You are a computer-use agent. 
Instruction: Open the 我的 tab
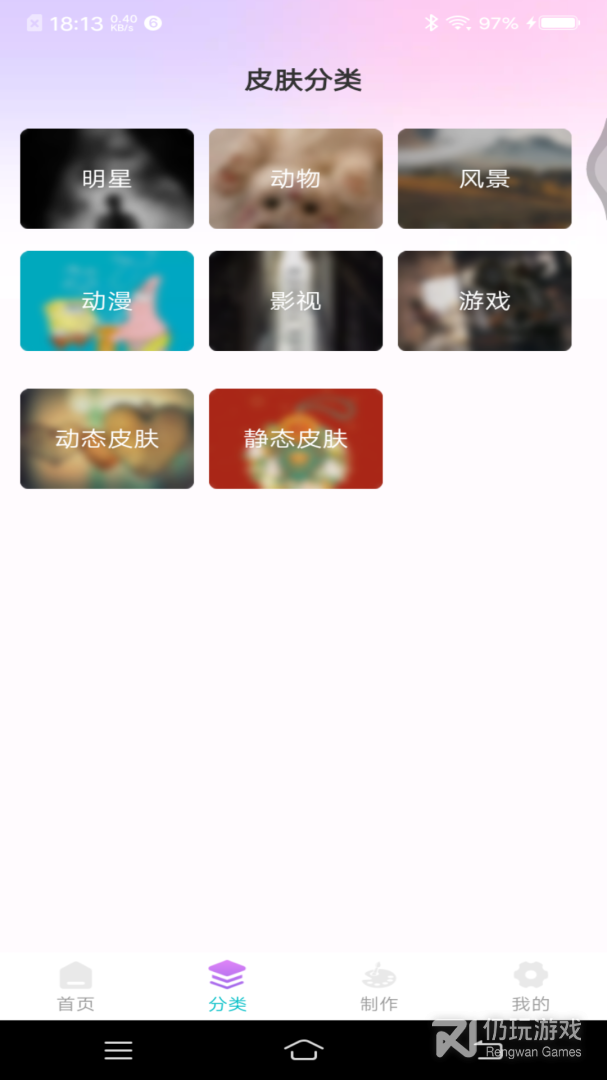click(x=530, y=986)
